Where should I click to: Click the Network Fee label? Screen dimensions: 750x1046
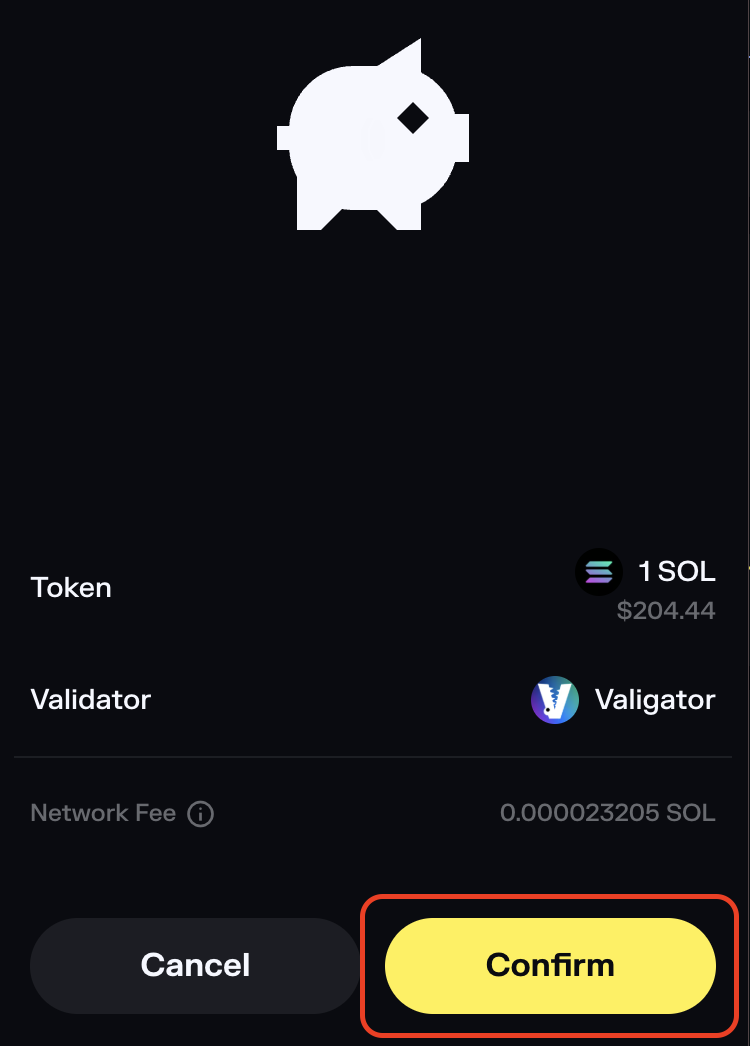tap(103, 813)
